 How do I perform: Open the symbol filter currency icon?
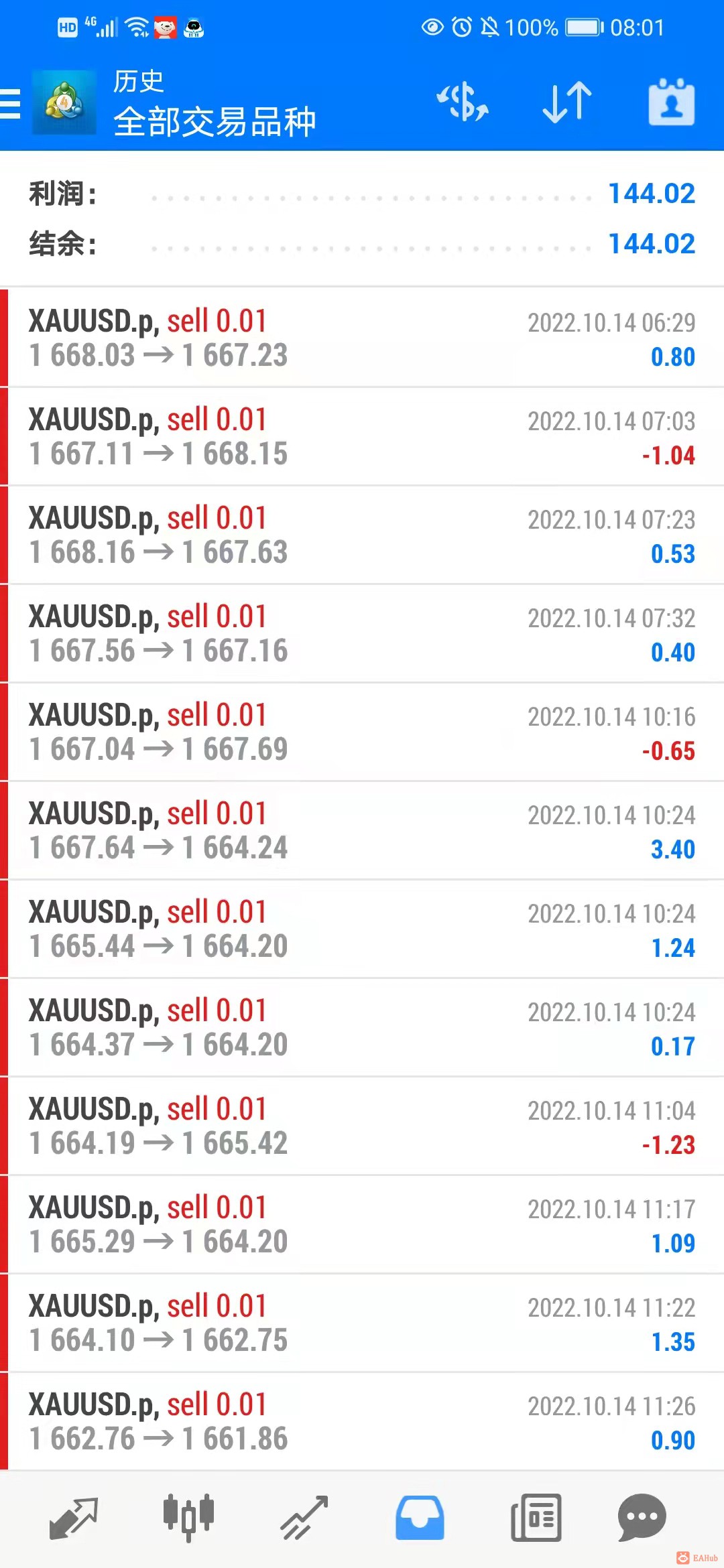pos(463,103)
